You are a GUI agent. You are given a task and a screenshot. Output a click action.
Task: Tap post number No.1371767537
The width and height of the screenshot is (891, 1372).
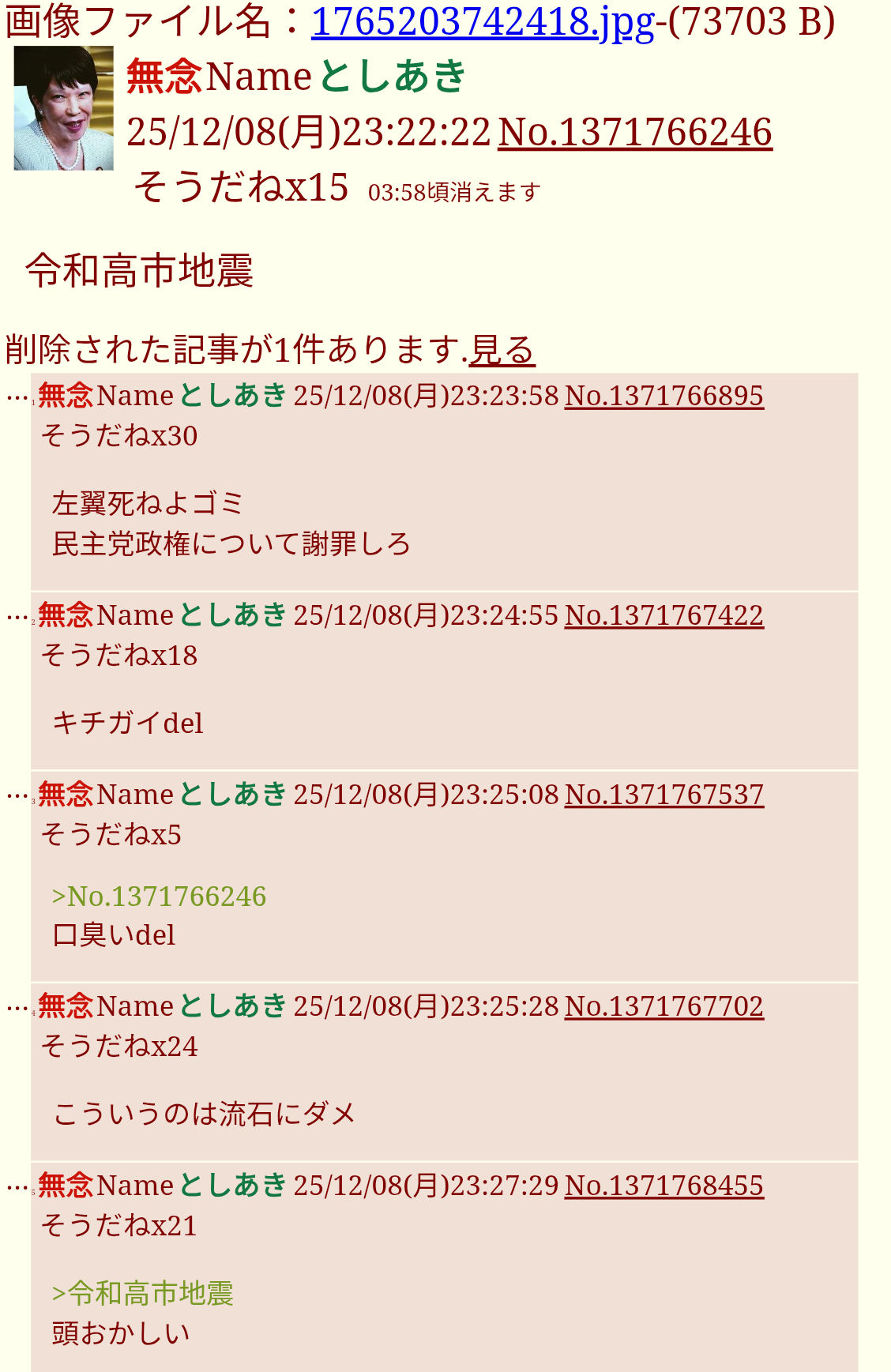664,795
